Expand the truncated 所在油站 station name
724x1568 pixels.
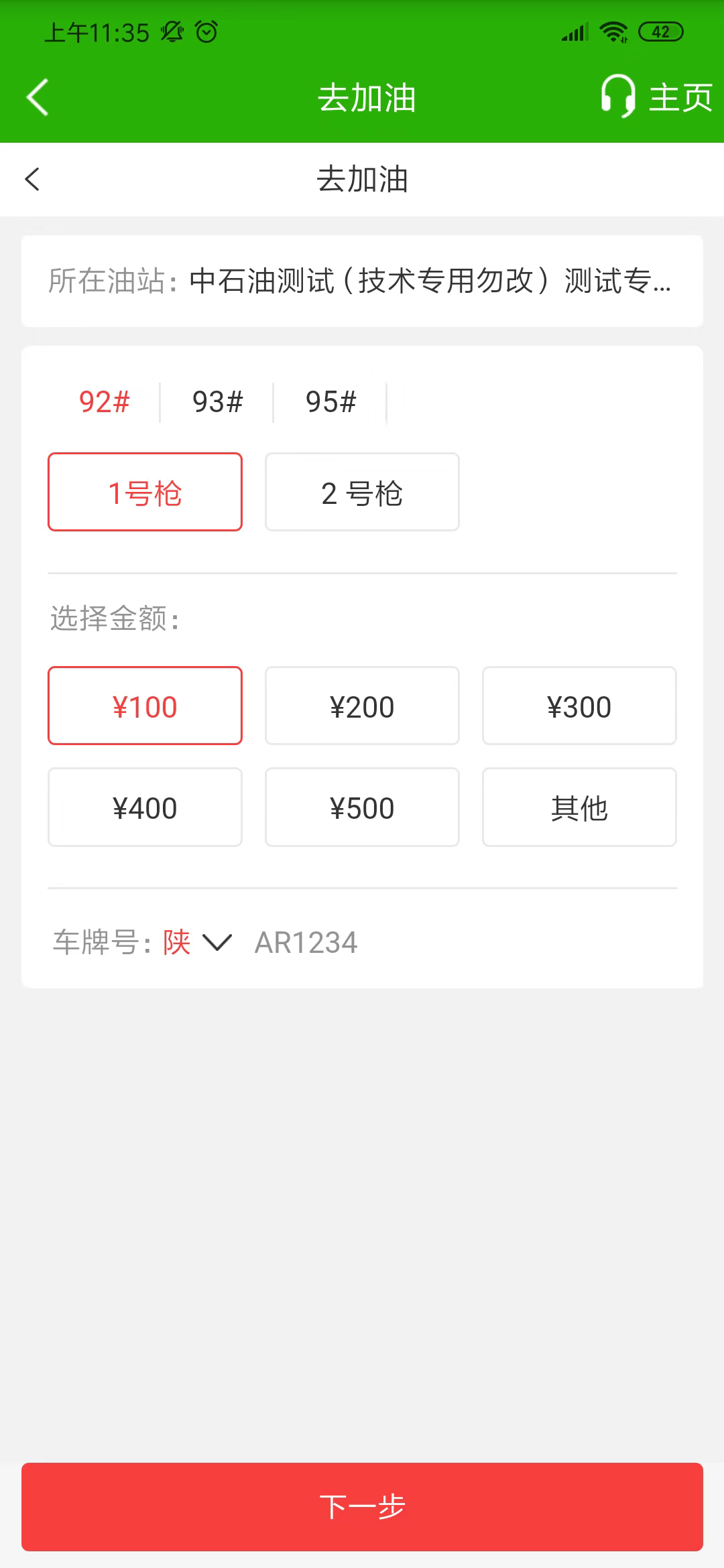(429, 281)
